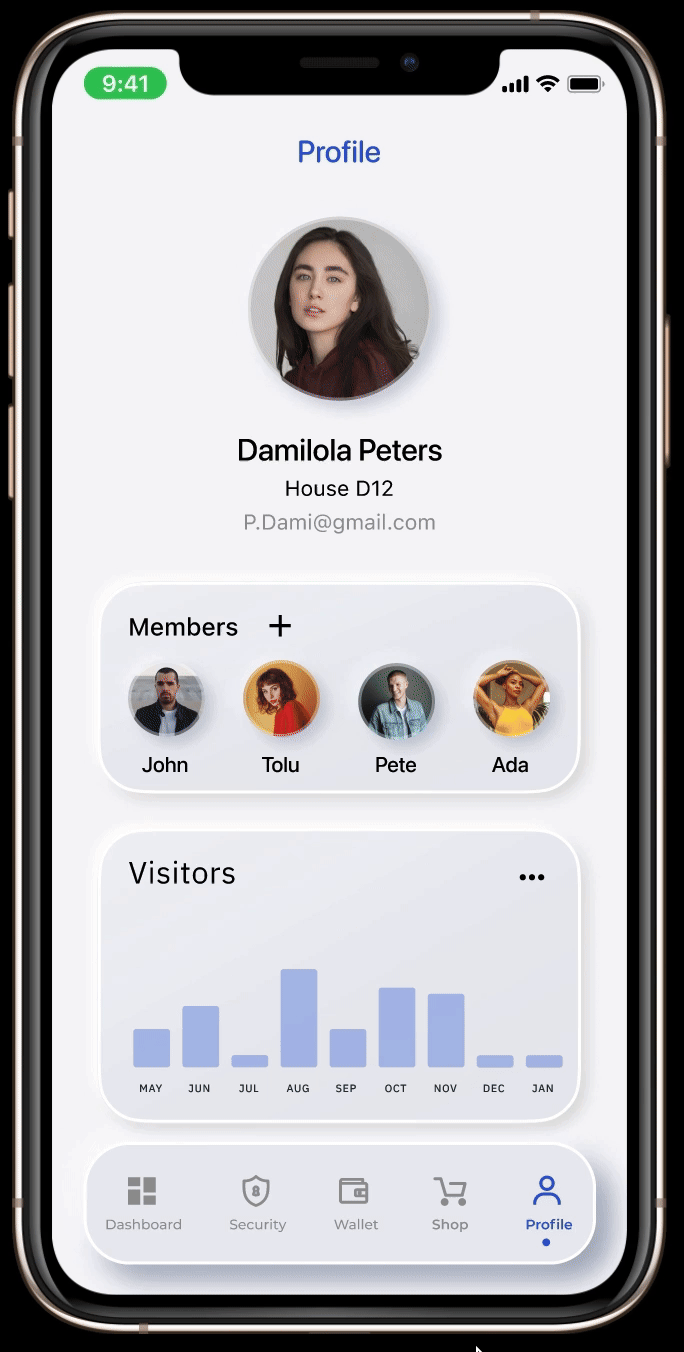Image resolution: width=684 pixels, height=1352 pixels.
Task: Select the Profile tab
Action: tap(548, 1203)
